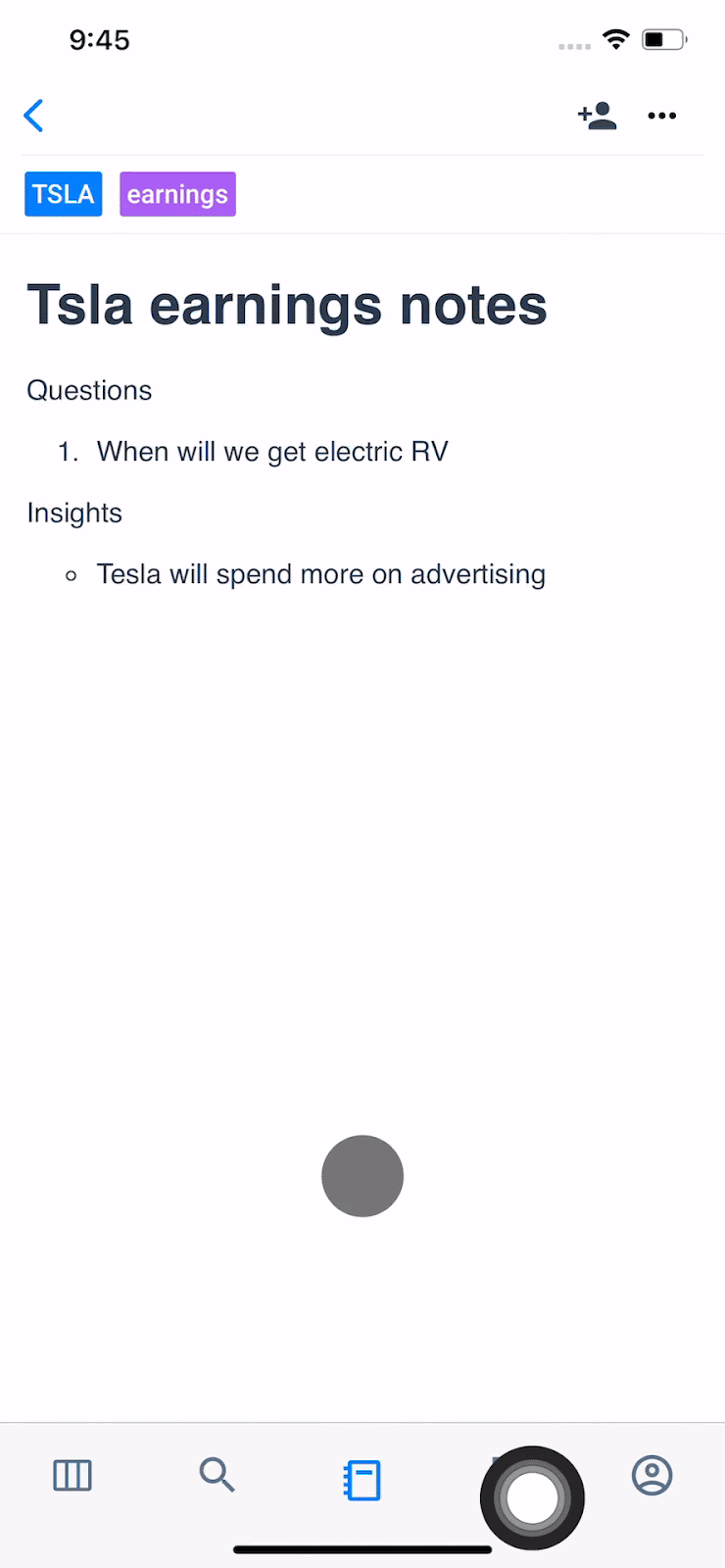The image size is (725, 1568).
Task: Go back using the back arrow
Action: (x=33, y=116)
